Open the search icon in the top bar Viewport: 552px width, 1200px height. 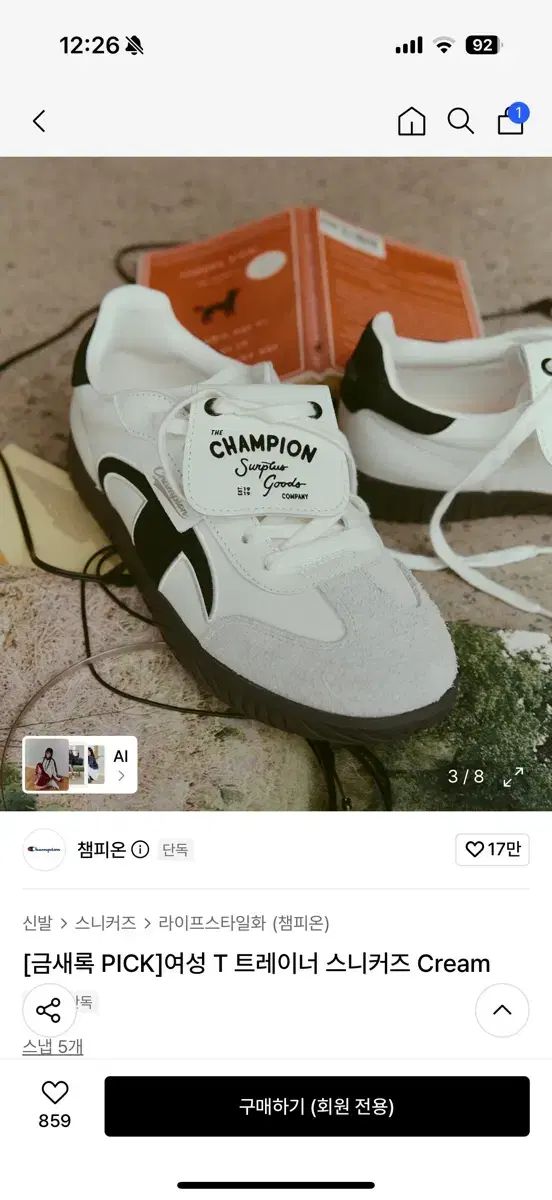tap(461, 122)
